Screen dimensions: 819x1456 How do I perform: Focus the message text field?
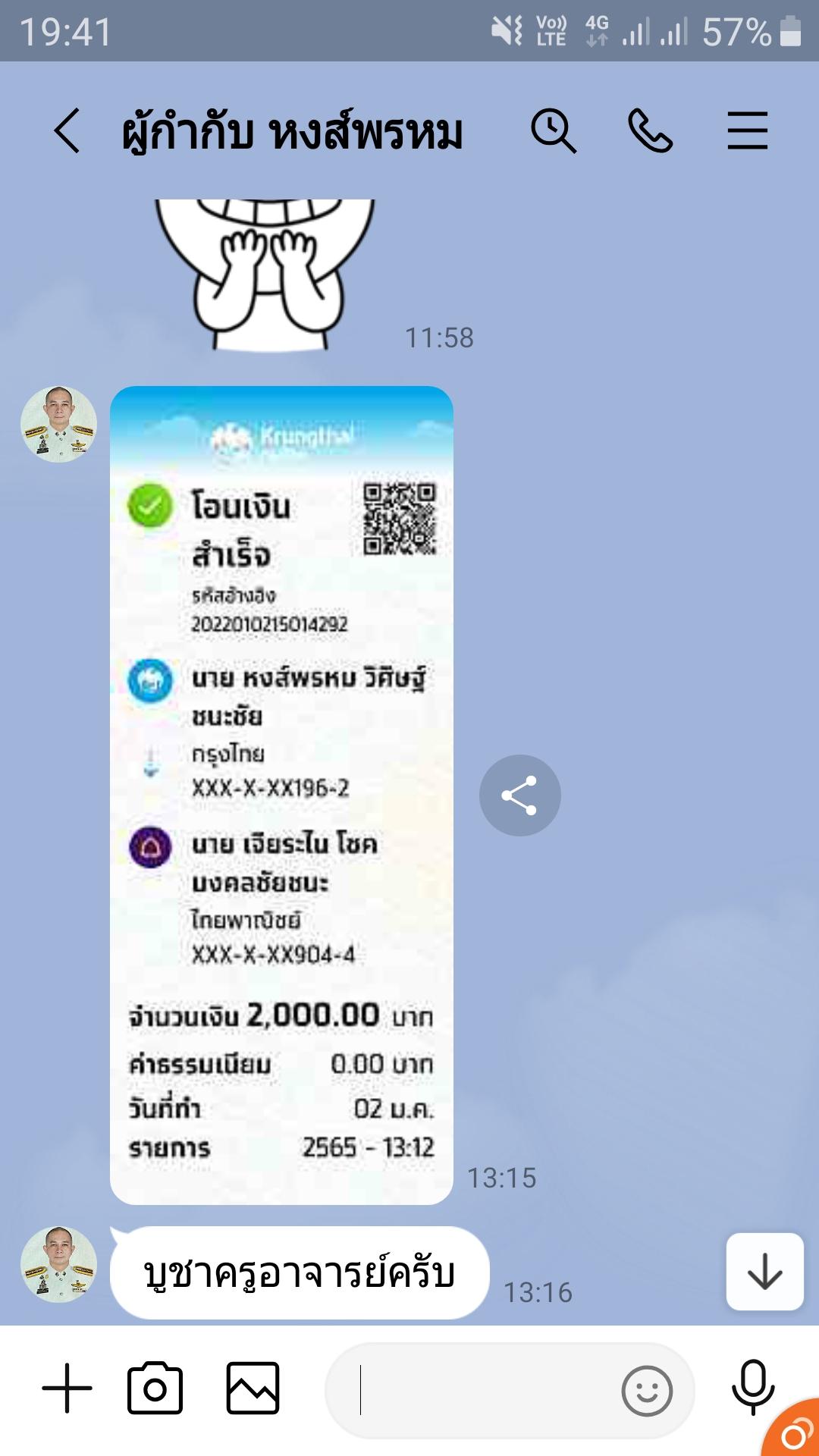point(485,1390)
